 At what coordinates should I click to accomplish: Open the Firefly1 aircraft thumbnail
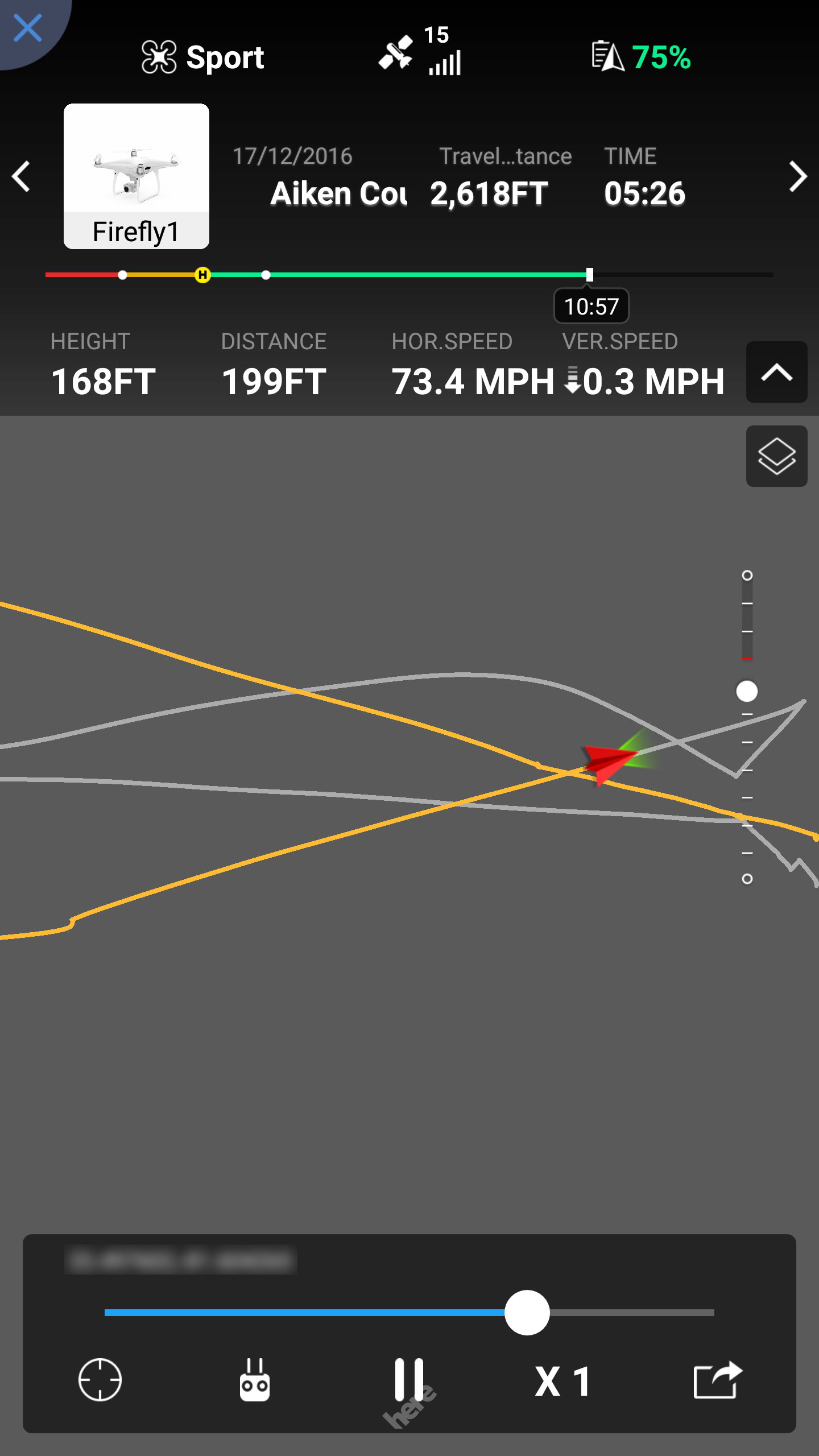pos(136,176)
